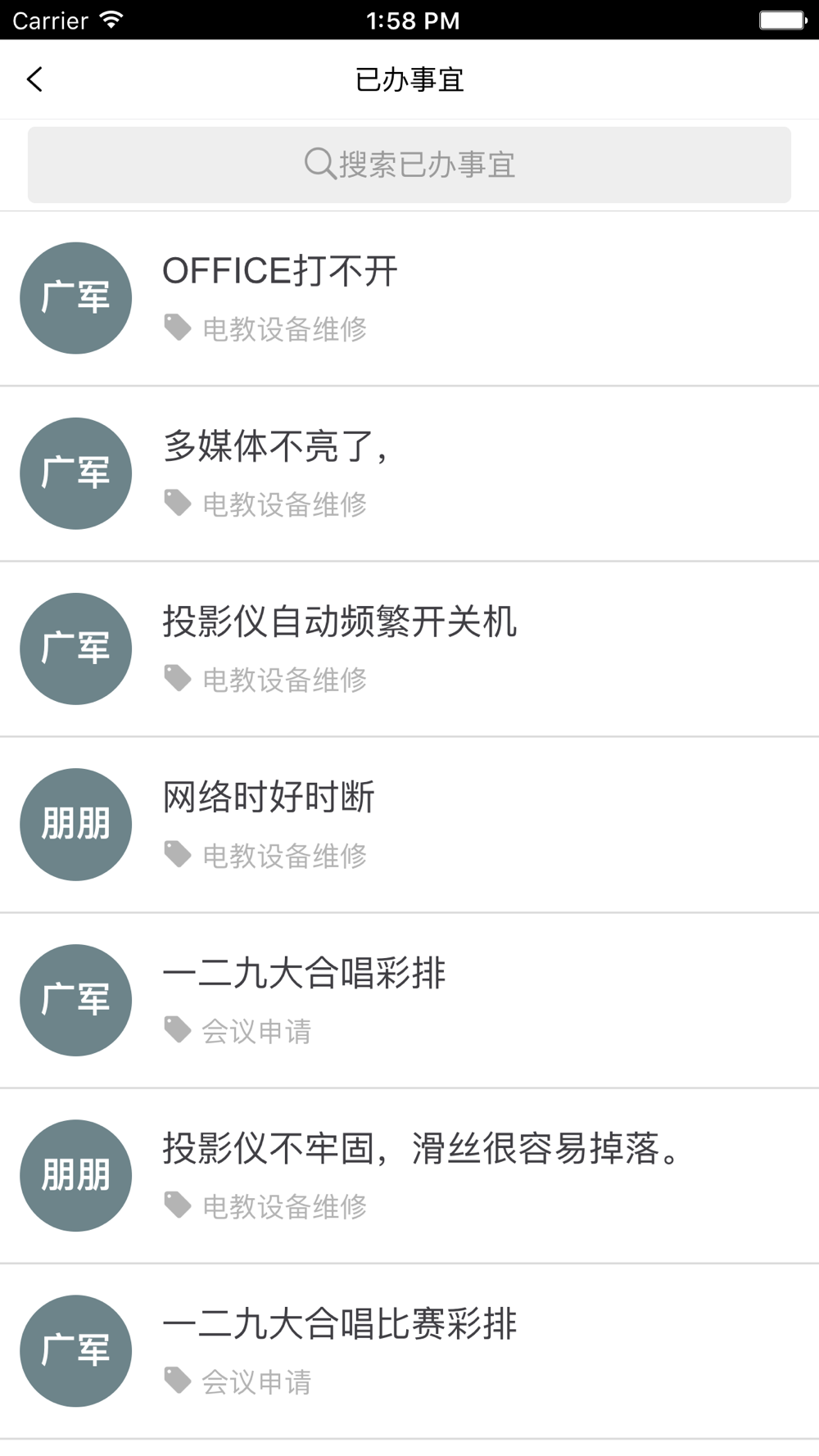Open the 一二九大合唱彩排 meeting request
Screen dimensions: 819x1456
[x=409, y=1001]
